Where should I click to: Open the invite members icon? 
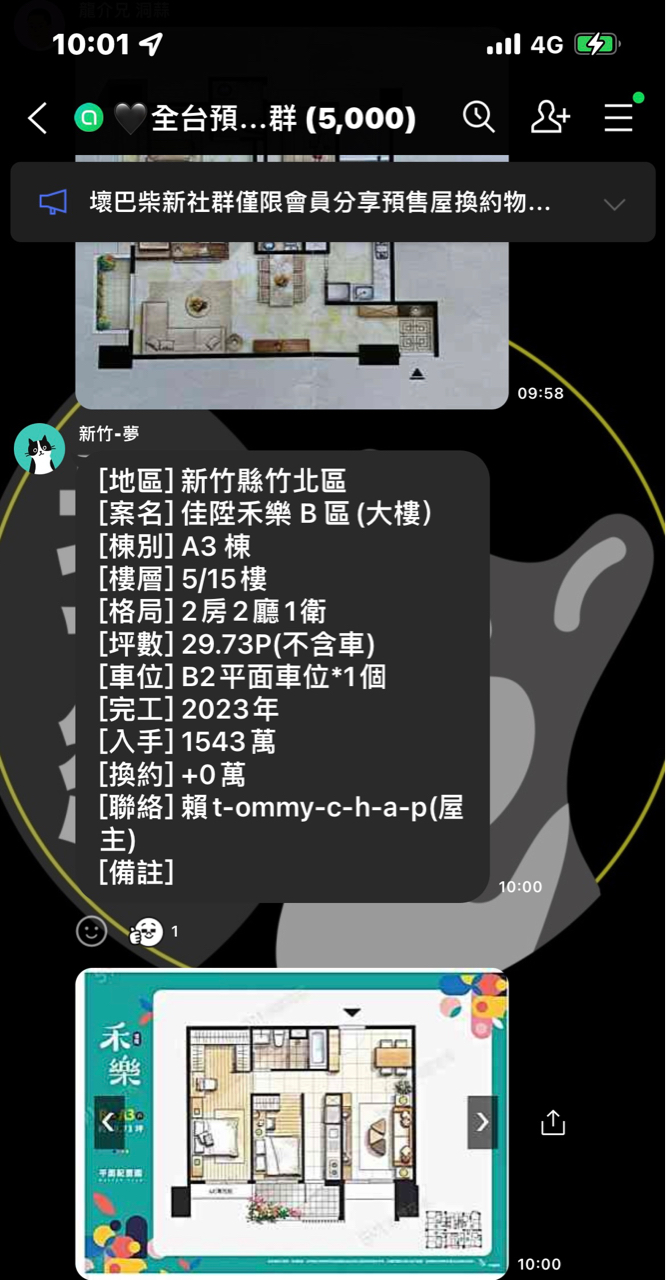point(549,118)
